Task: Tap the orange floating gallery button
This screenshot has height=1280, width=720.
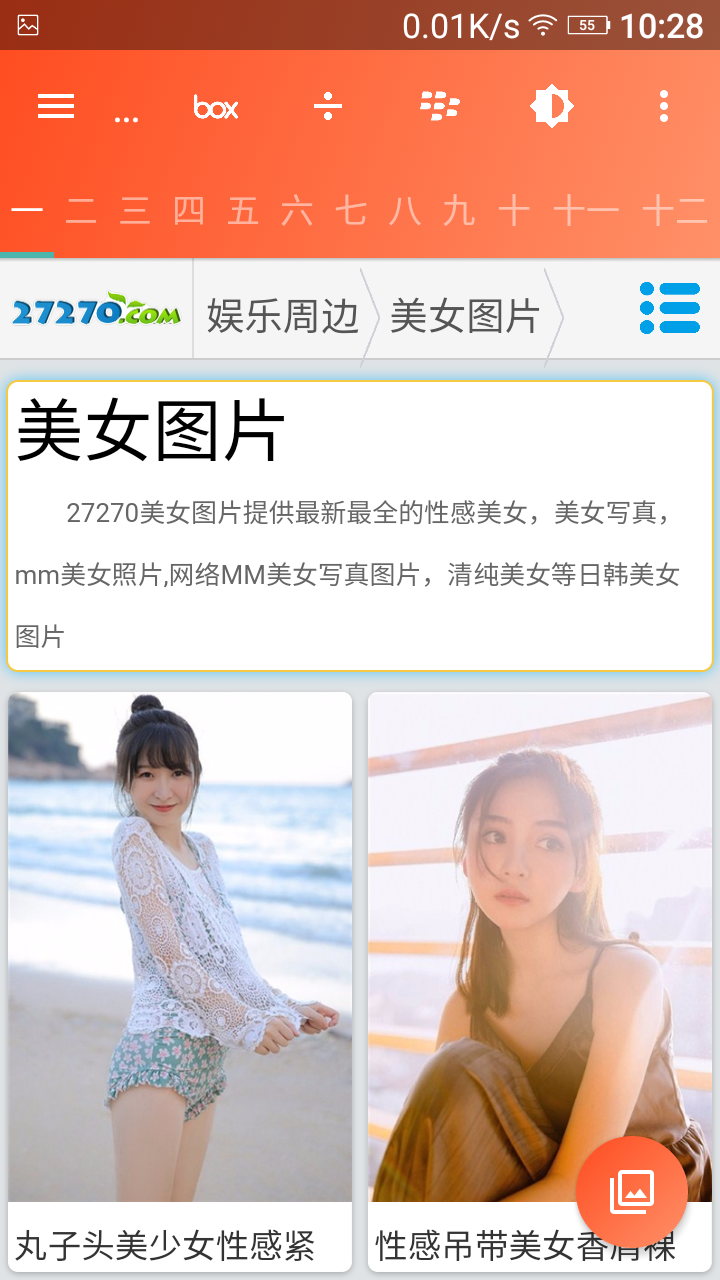Action: (631, 1191)
